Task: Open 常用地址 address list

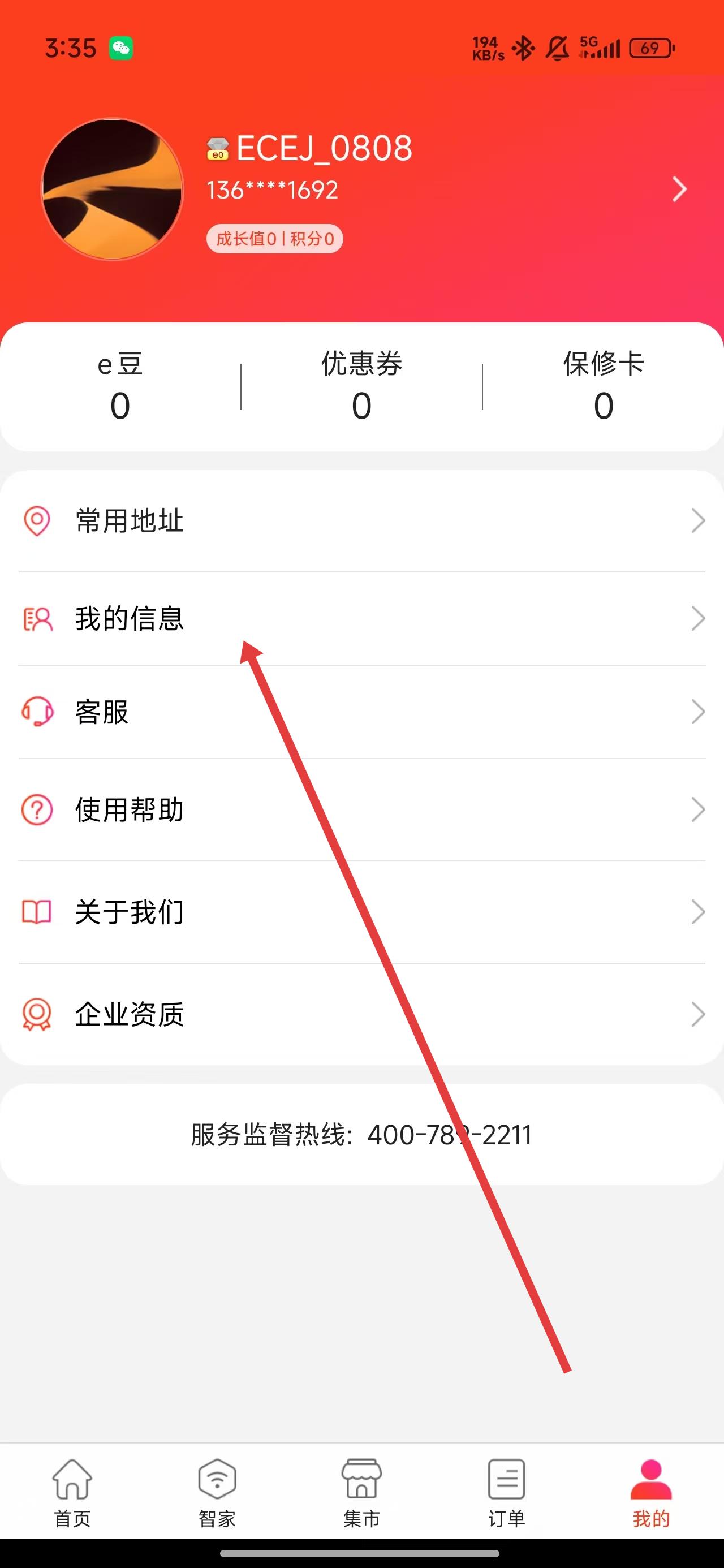Action: pos(361,521)
